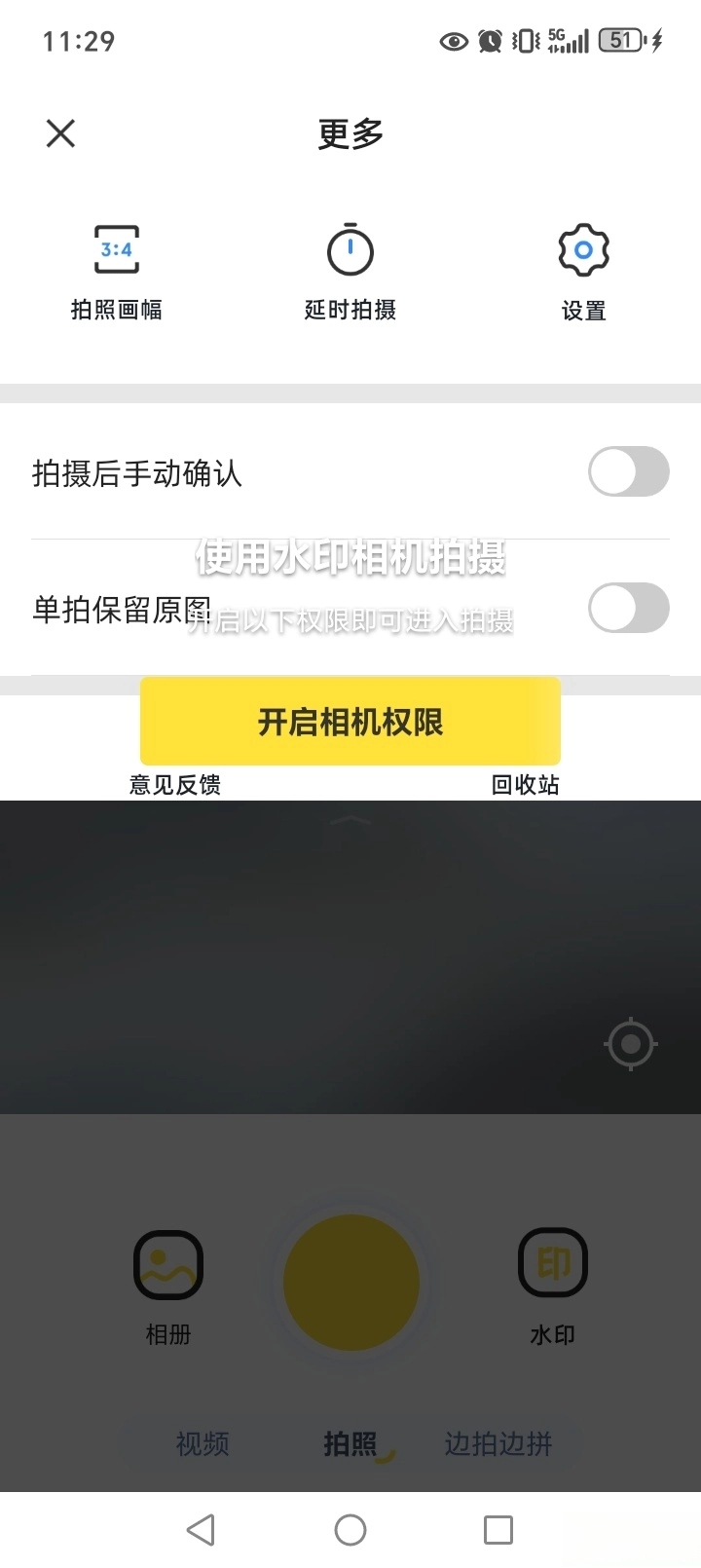Open the 回收站 recycle bin

pos(525,784)
